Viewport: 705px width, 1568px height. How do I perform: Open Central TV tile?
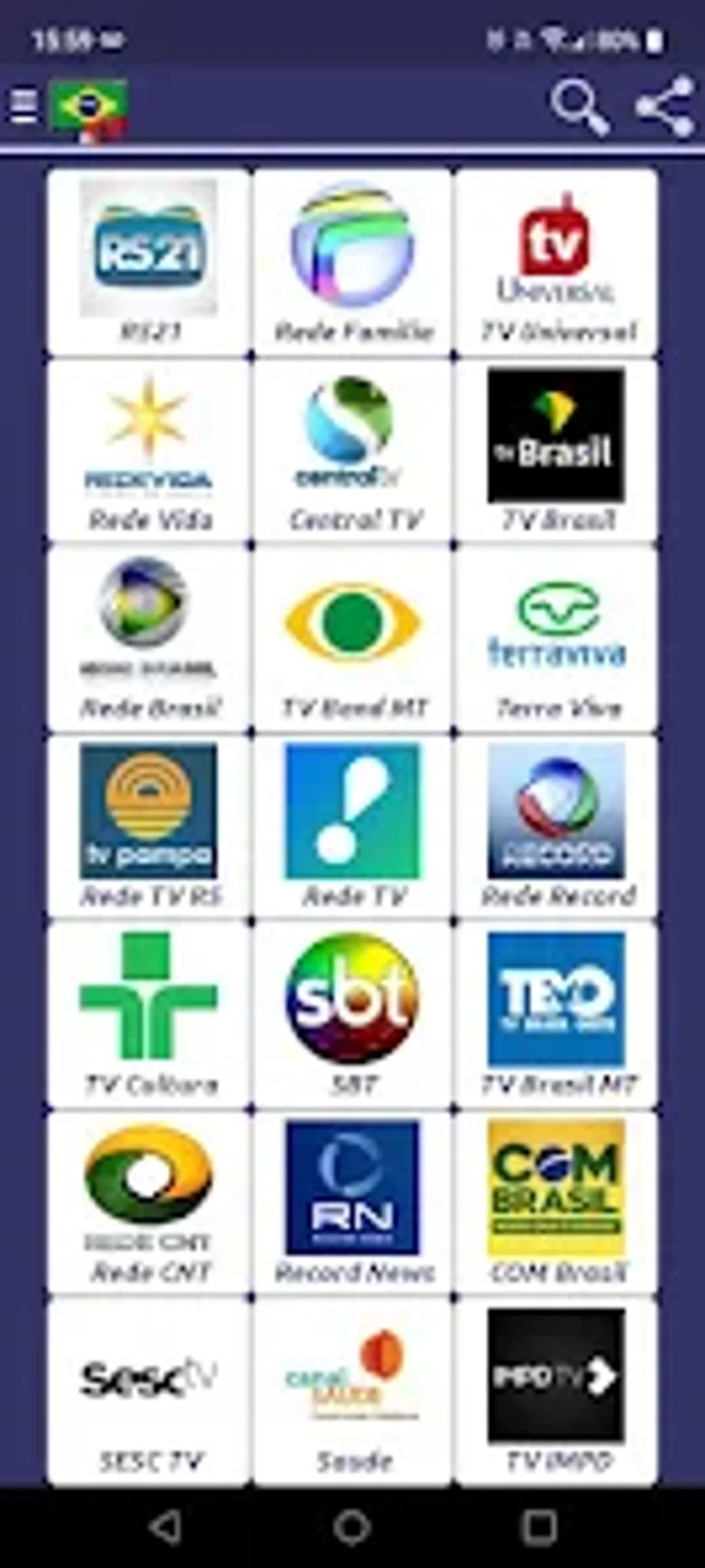click(x=352, y=450)
